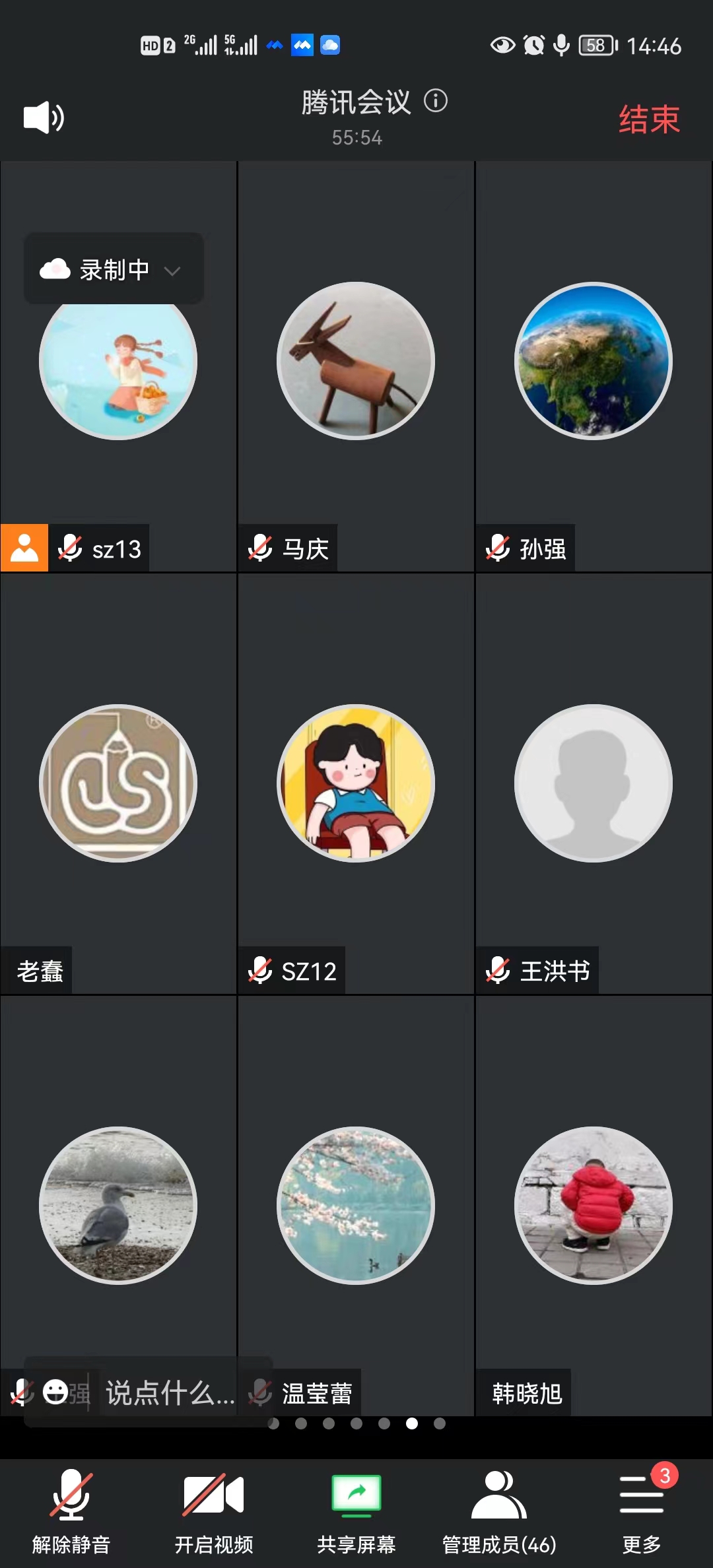Open participant tile 王洪书

pos(593,783)
